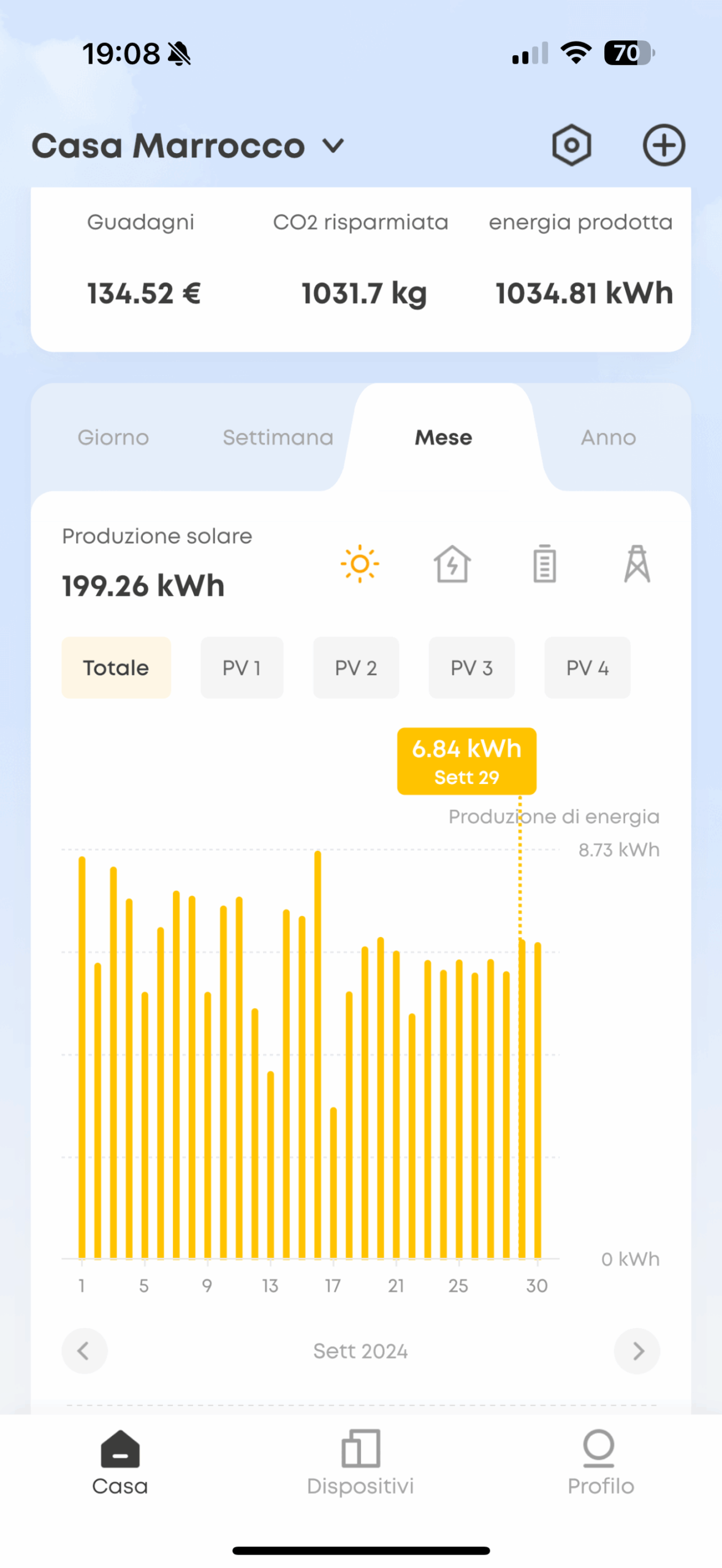
Task: Switch to the Anno tab
Action: (x=609, y=437)
